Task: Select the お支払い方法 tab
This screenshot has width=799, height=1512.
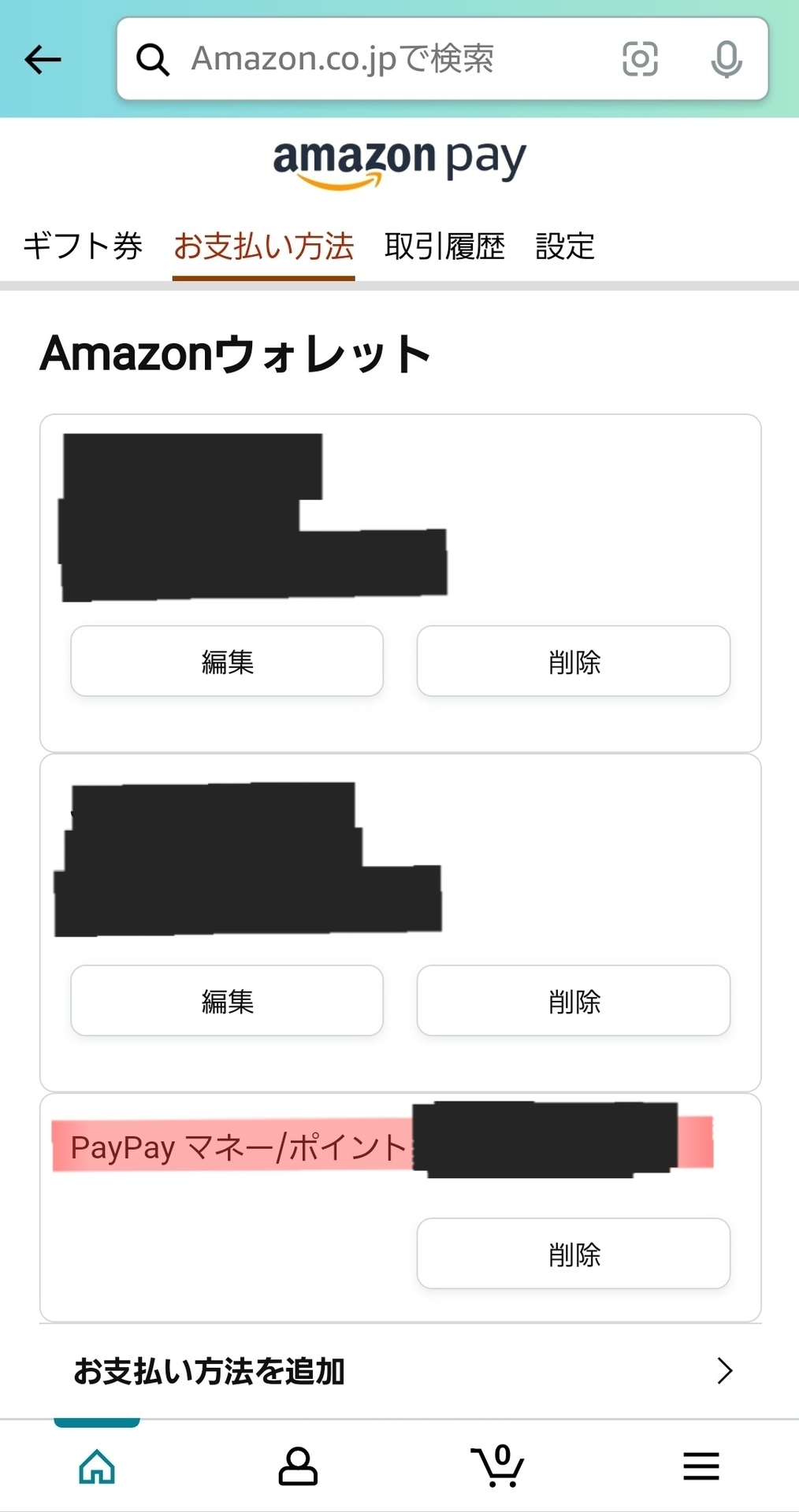Action: (264, 246)
